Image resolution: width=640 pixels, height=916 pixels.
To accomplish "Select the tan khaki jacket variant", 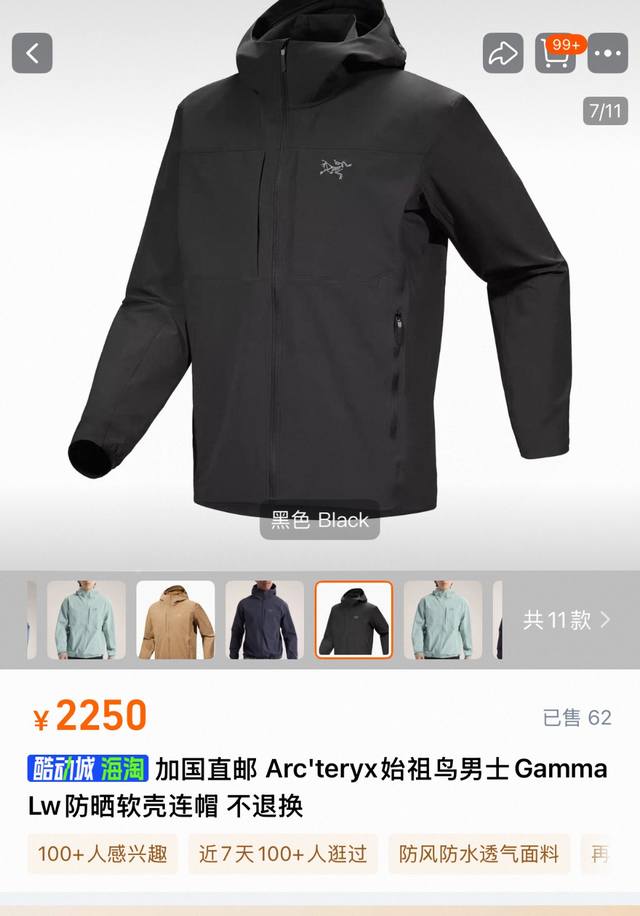I will click(175, 620).
